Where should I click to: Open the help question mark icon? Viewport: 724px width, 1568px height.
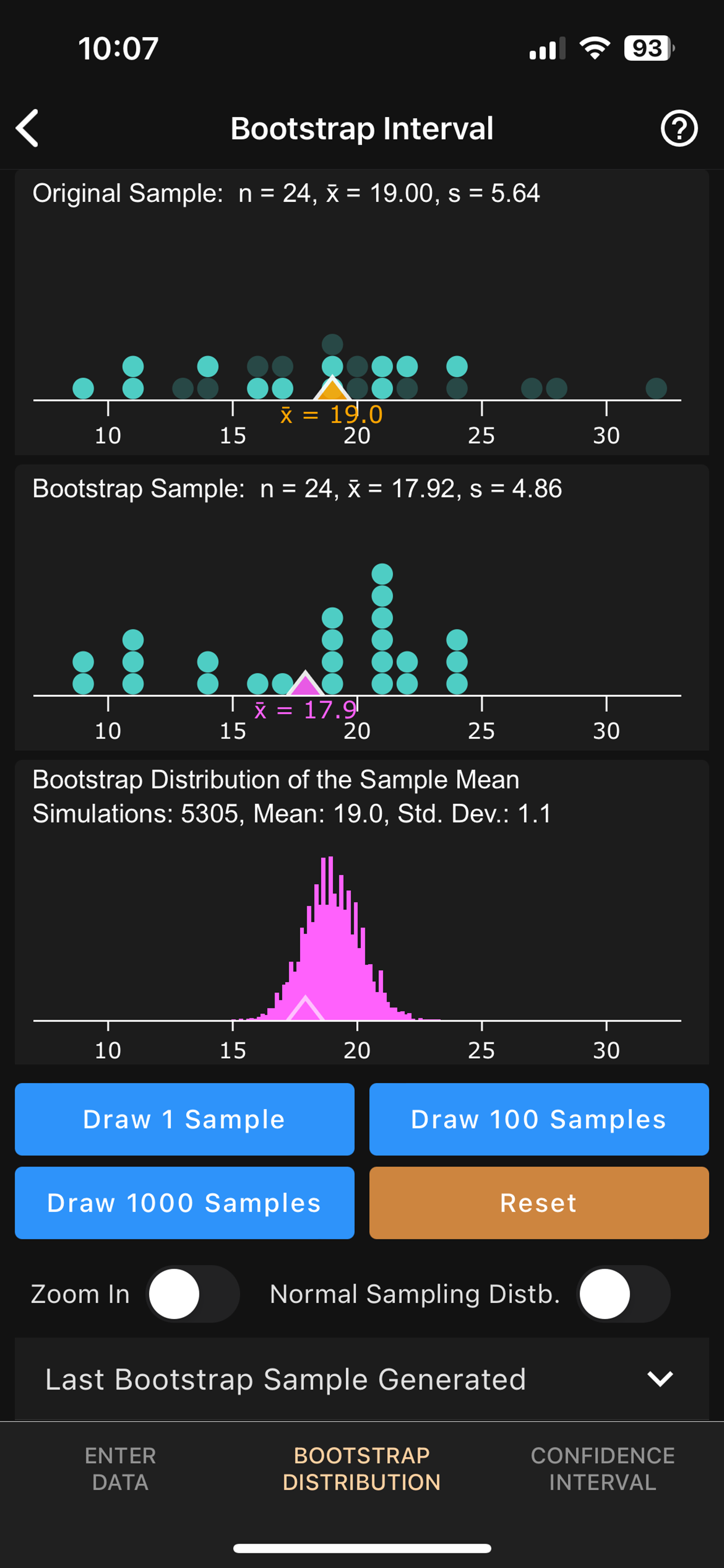pos(679,128)
